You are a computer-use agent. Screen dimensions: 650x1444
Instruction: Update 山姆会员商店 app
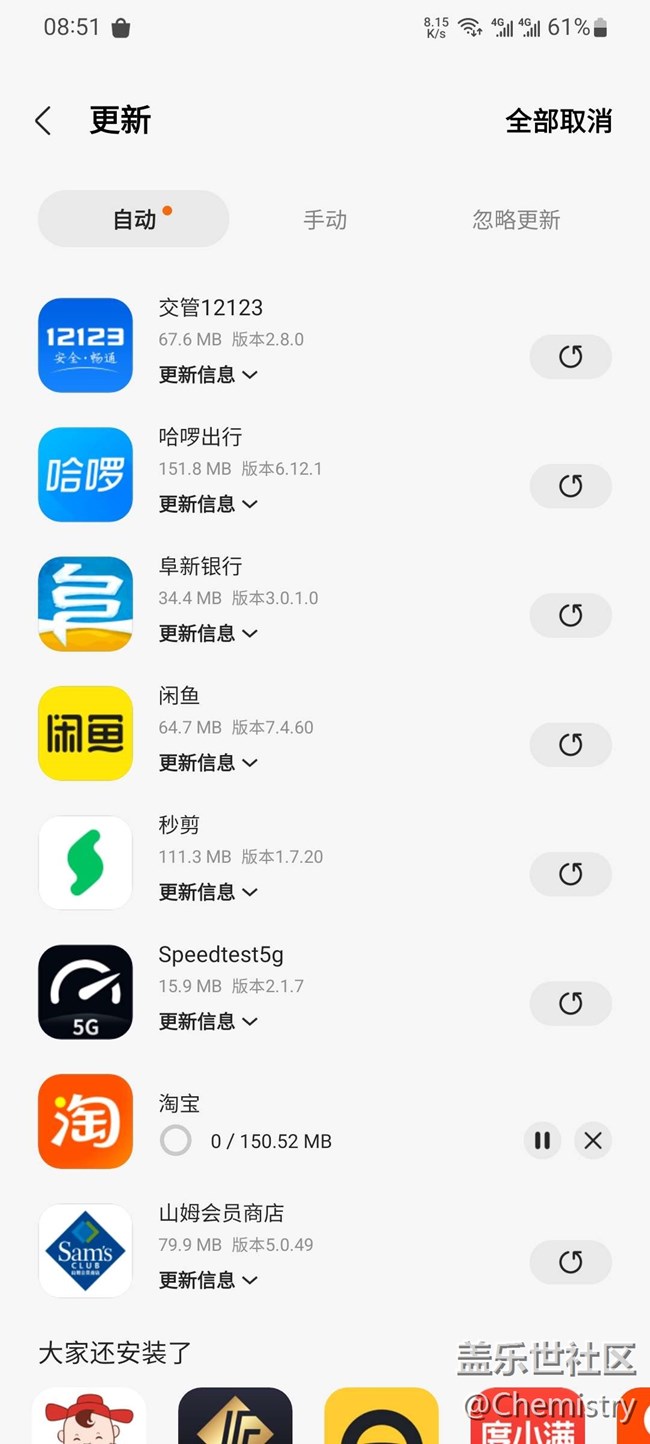570,1262
